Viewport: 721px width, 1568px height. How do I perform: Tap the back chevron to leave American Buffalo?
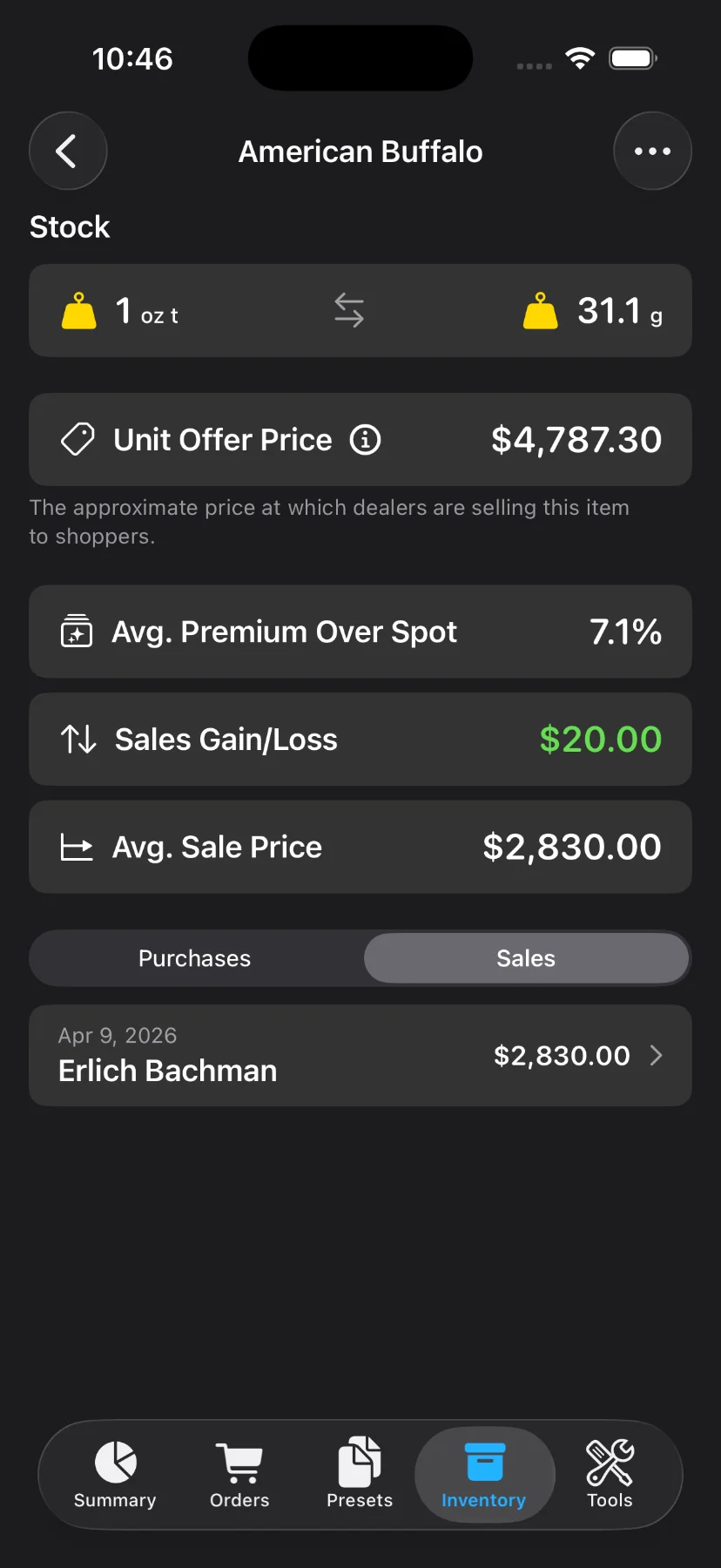(68, 151)
